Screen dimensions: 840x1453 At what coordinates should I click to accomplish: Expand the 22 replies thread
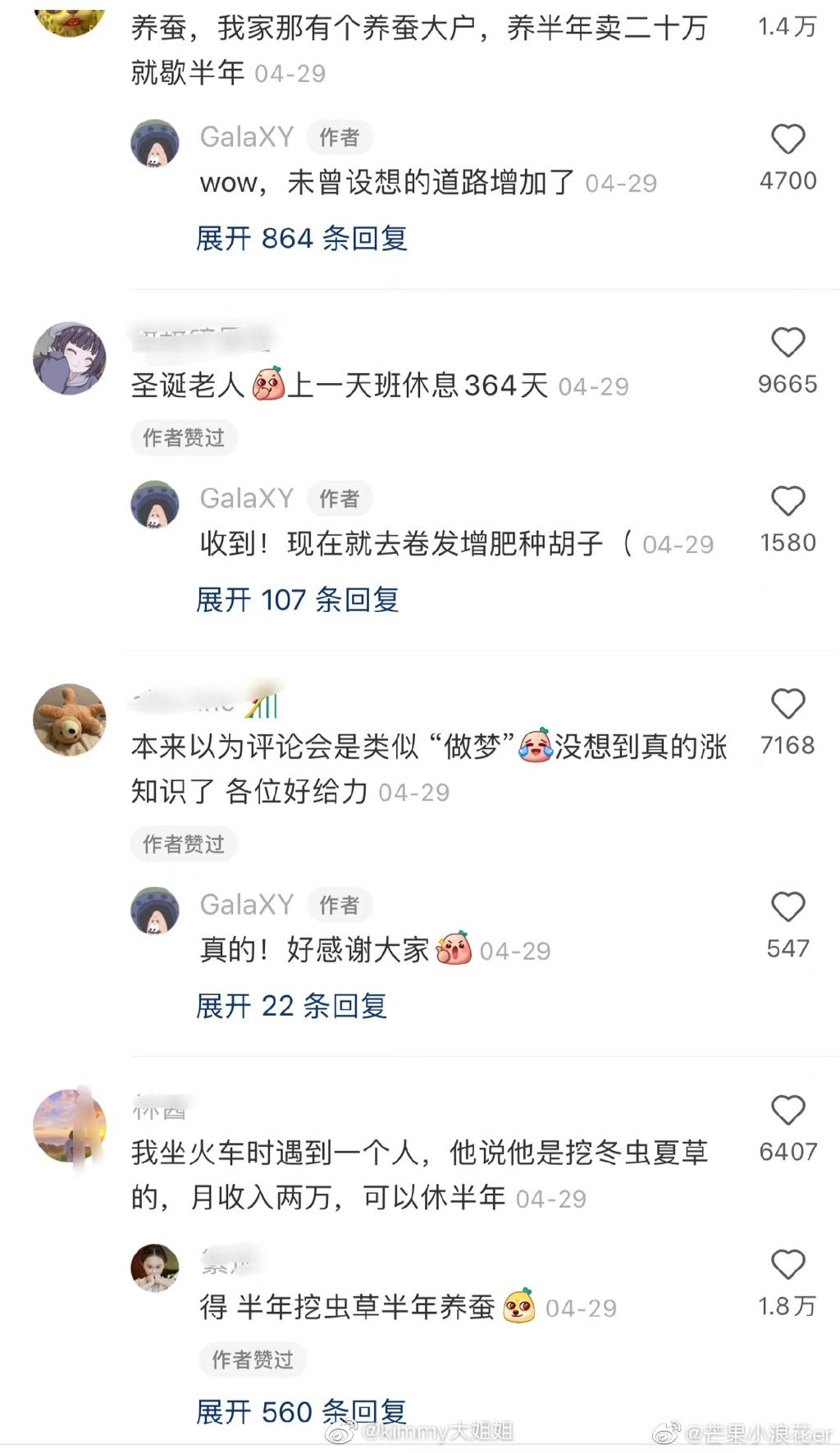click(291, 1006)
